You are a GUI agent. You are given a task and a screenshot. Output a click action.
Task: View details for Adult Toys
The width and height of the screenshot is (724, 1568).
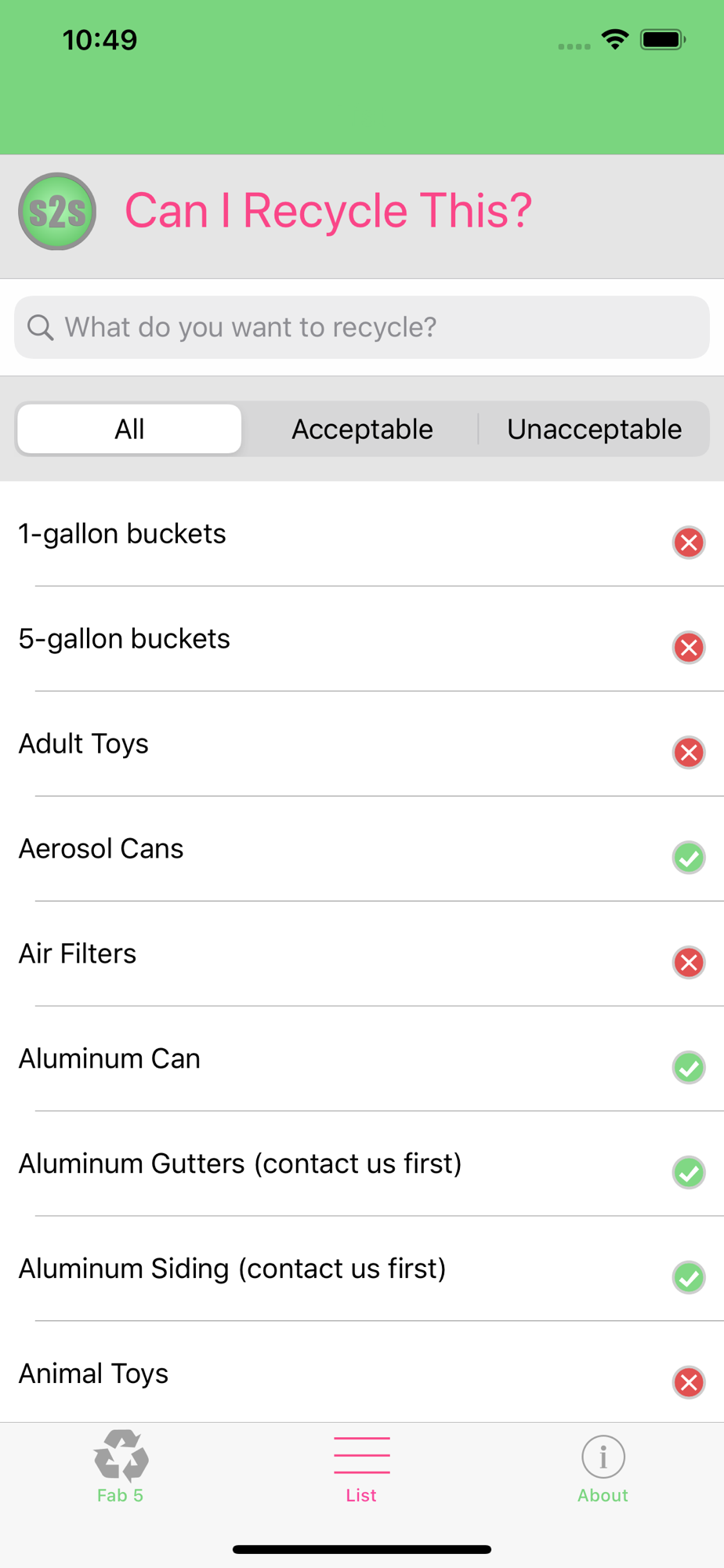point(362,744)
